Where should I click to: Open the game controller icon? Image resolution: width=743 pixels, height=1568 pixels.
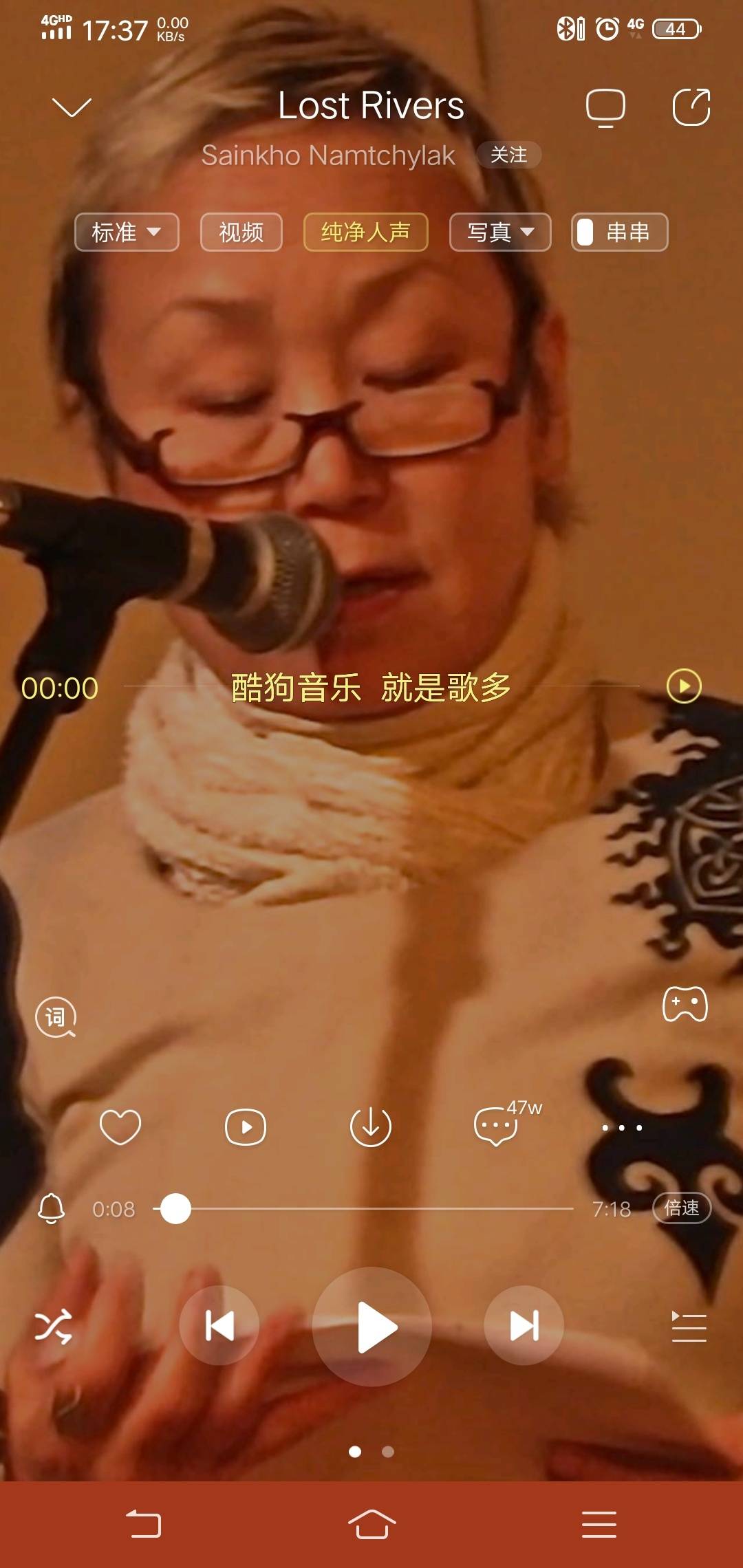685,1005
